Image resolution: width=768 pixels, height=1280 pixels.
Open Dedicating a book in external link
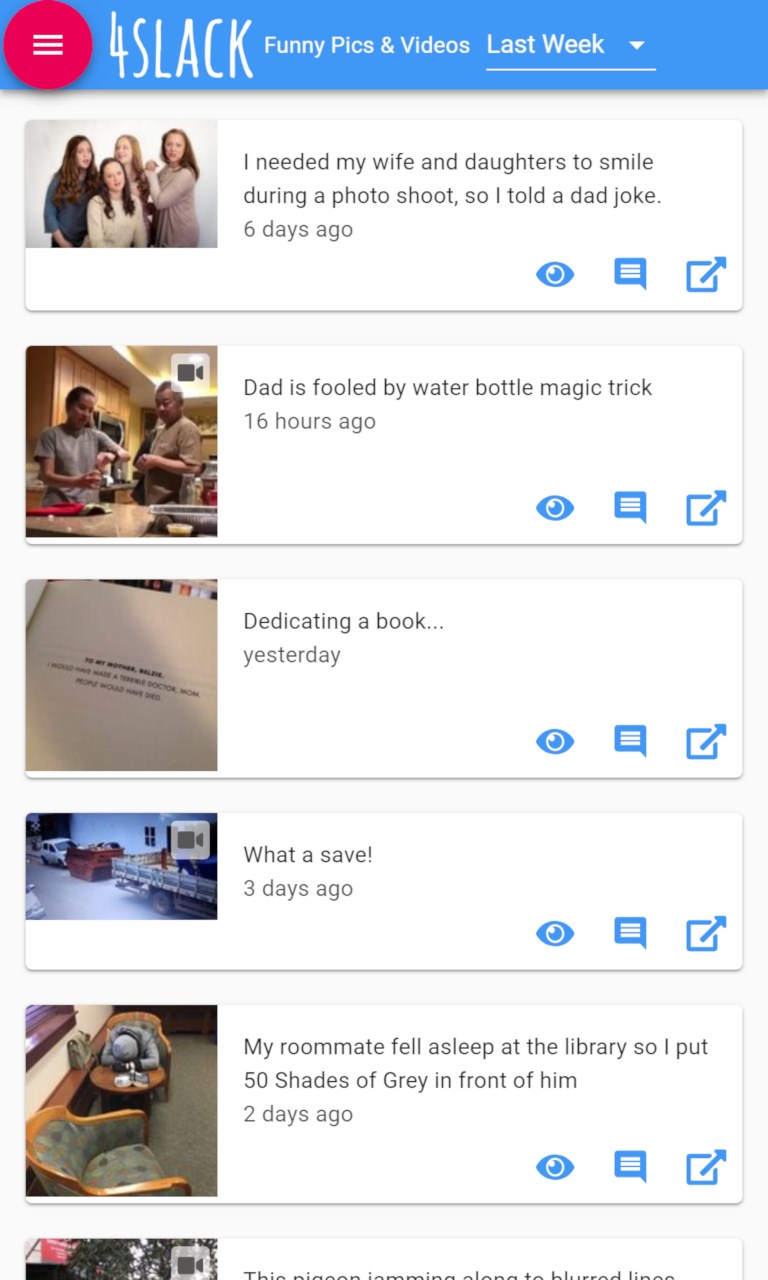pos(705,741)
